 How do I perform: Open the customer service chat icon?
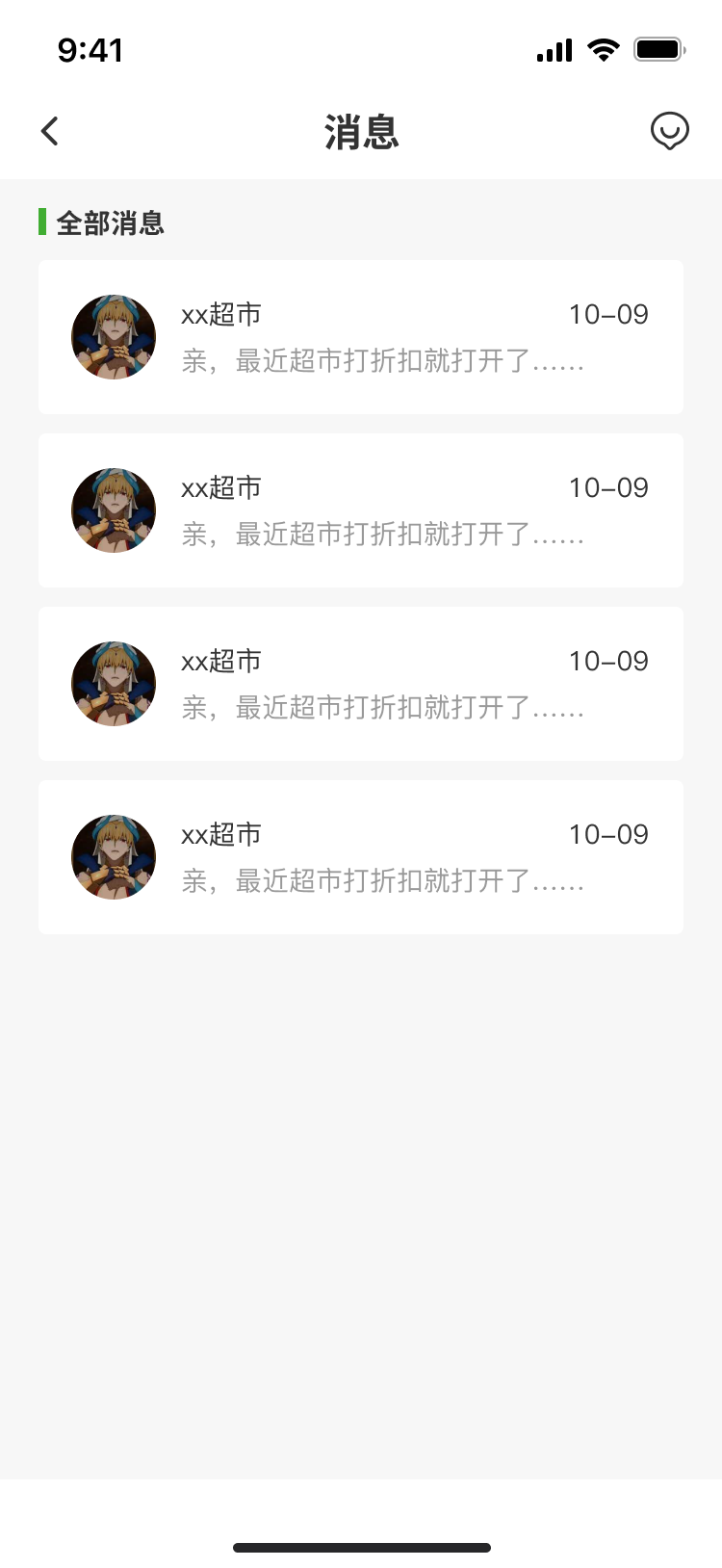(x=669, y=131)
